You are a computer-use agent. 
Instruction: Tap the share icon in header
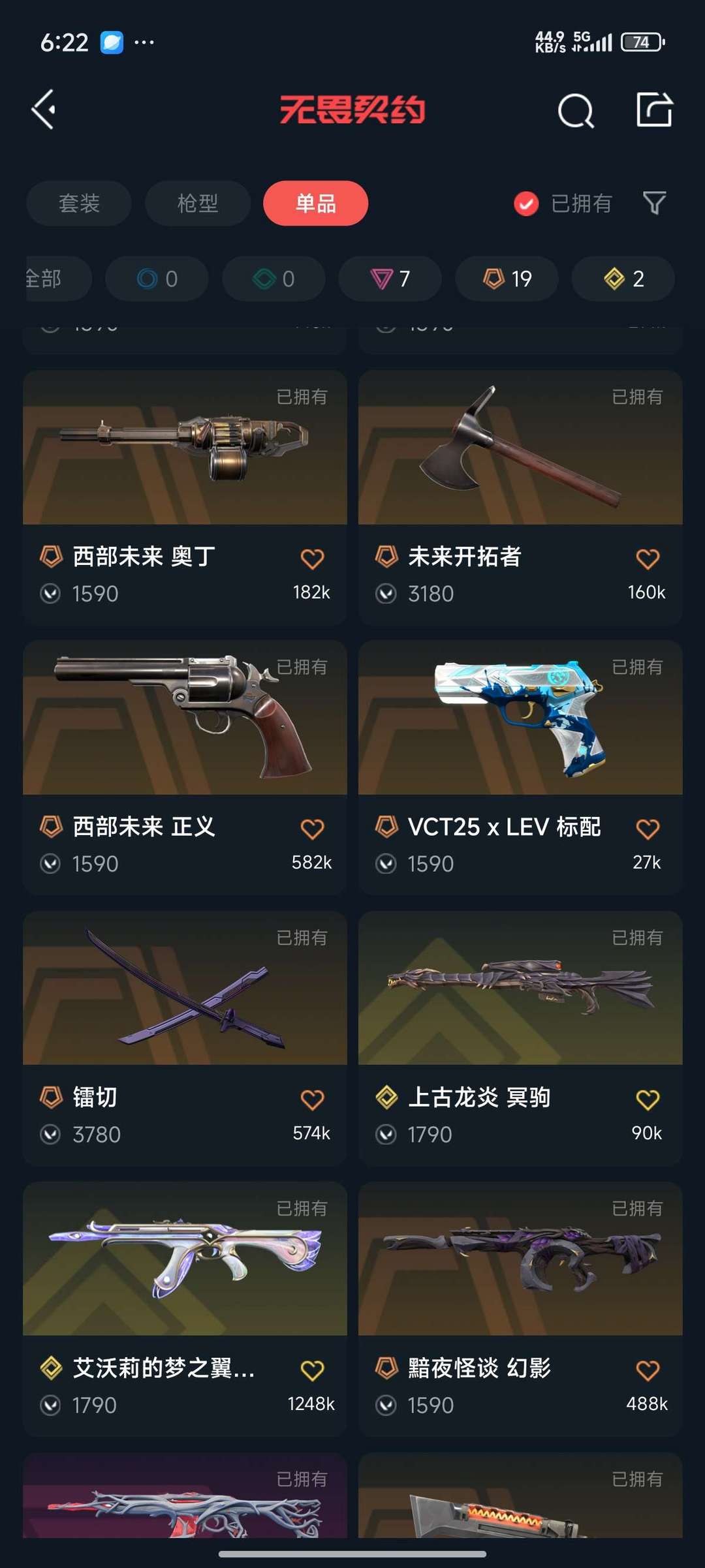point(654,110)
